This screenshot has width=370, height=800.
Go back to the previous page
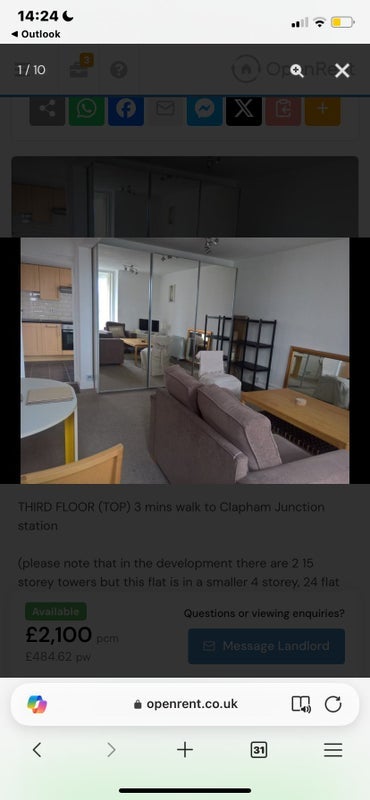(x=36, y=749)
